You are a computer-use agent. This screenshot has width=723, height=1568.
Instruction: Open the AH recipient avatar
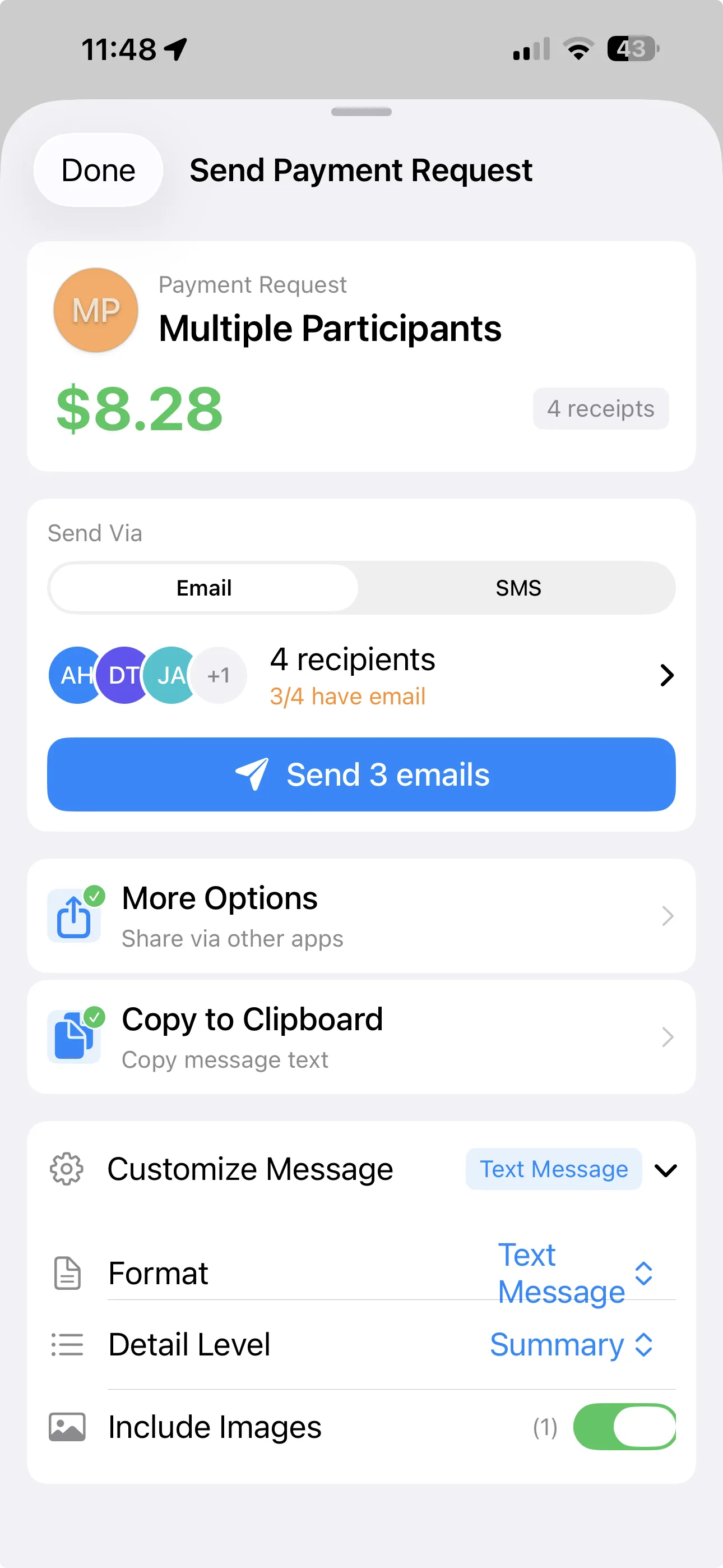coord(74,675)
